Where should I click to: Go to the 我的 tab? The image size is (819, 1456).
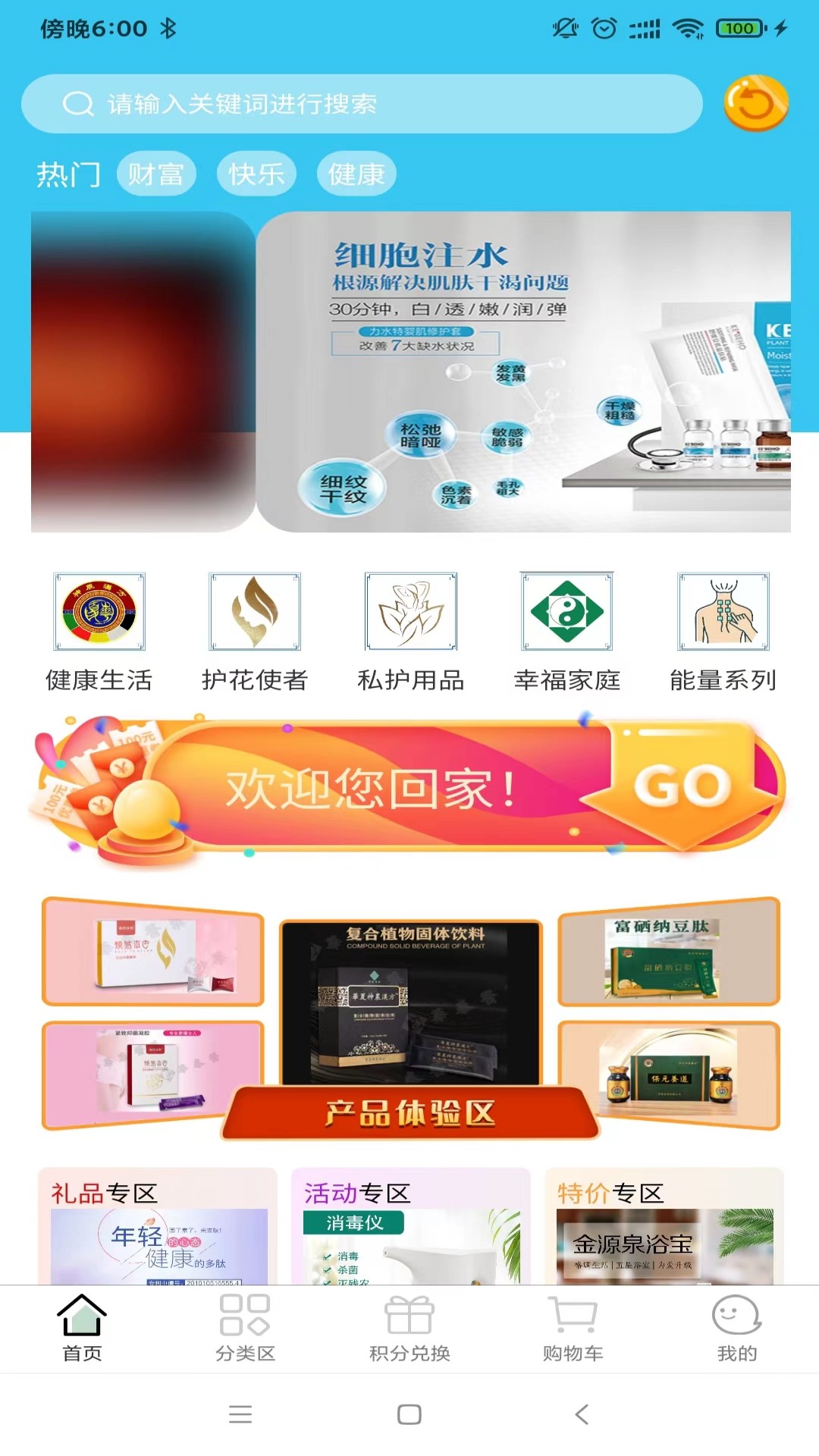736,1328
